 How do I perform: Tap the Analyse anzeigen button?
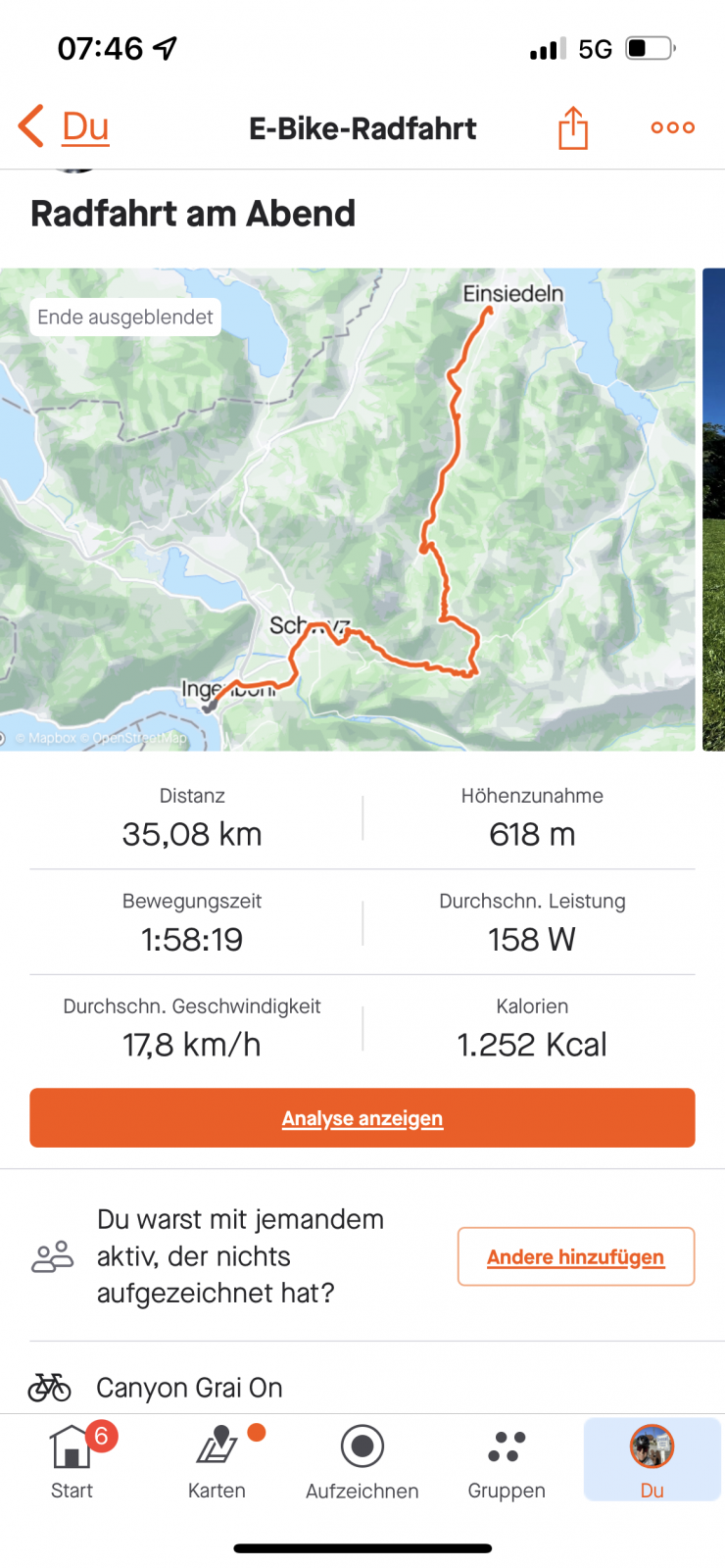tap(362, 1118)
